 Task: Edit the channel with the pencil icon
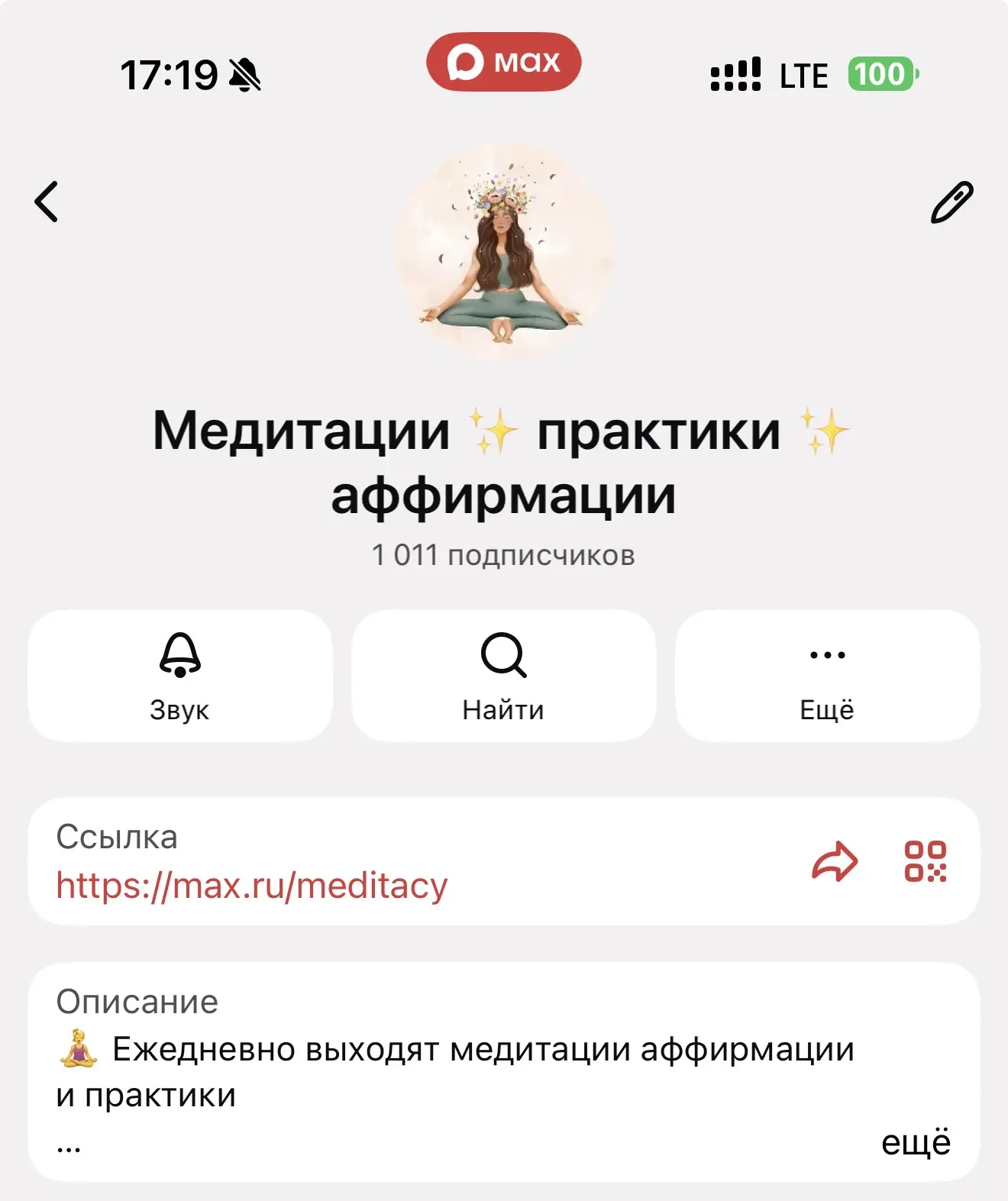click(951, 202)
